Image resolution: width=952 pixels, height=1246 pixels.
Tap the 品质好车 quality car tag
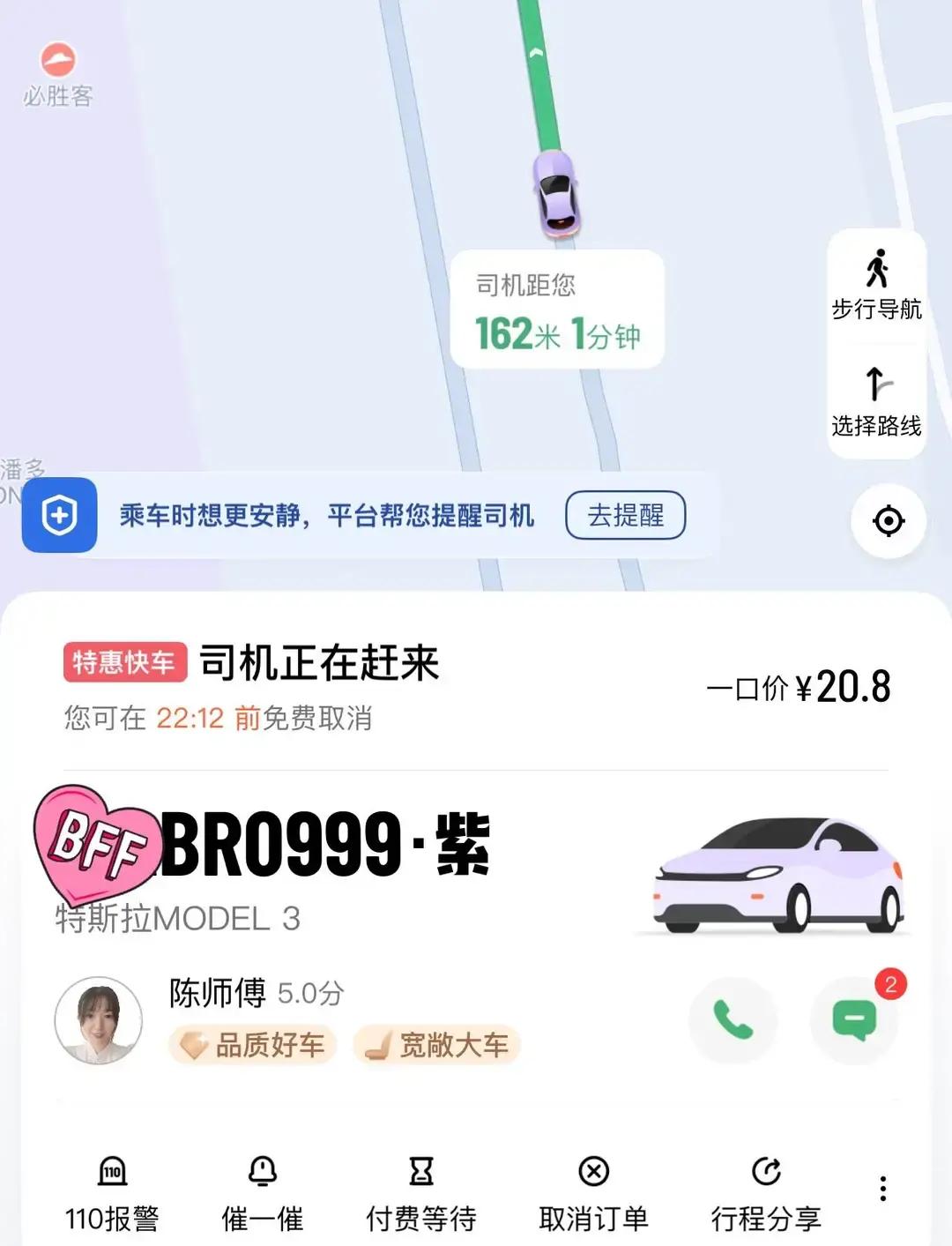(251, 1044)
